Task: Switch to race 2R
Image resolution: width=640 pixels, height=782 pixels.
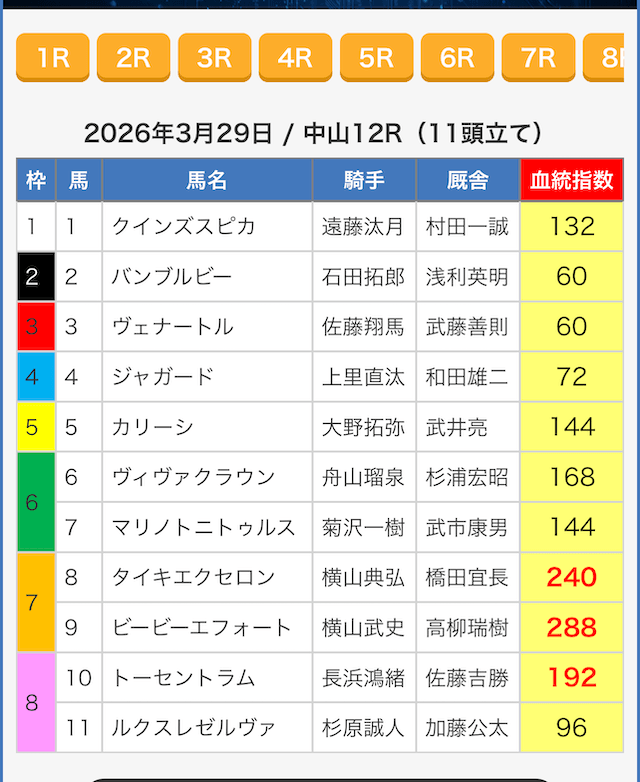Action: coord(134,58)
